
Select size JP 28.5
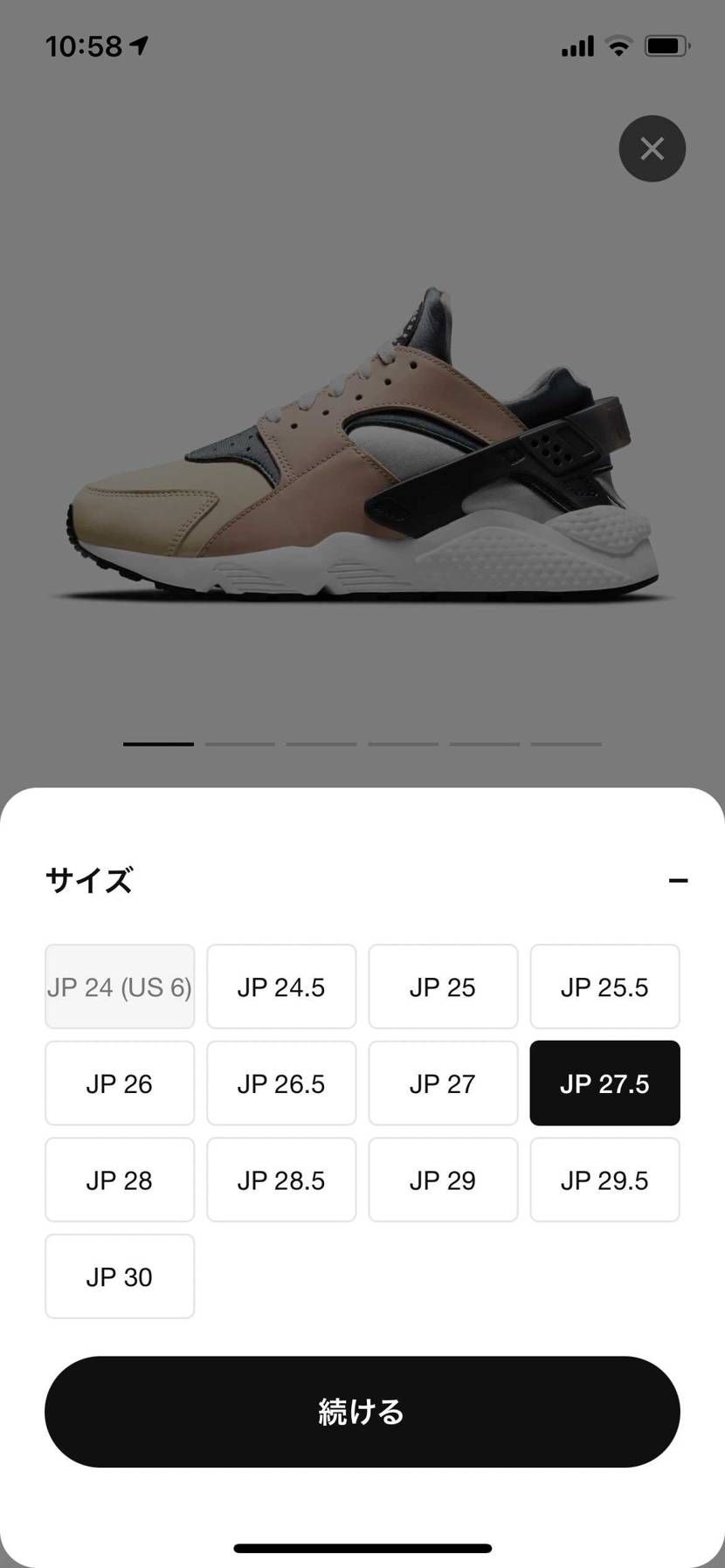point(281,1179)
